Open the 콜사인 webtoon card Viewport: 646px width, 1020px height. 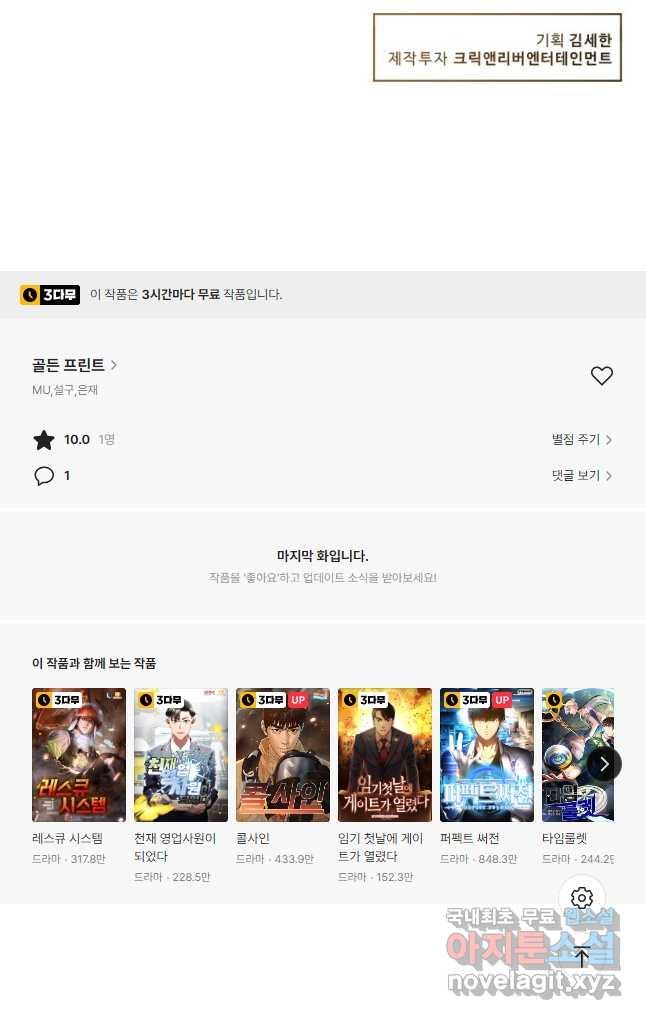[x=283, y=755]
